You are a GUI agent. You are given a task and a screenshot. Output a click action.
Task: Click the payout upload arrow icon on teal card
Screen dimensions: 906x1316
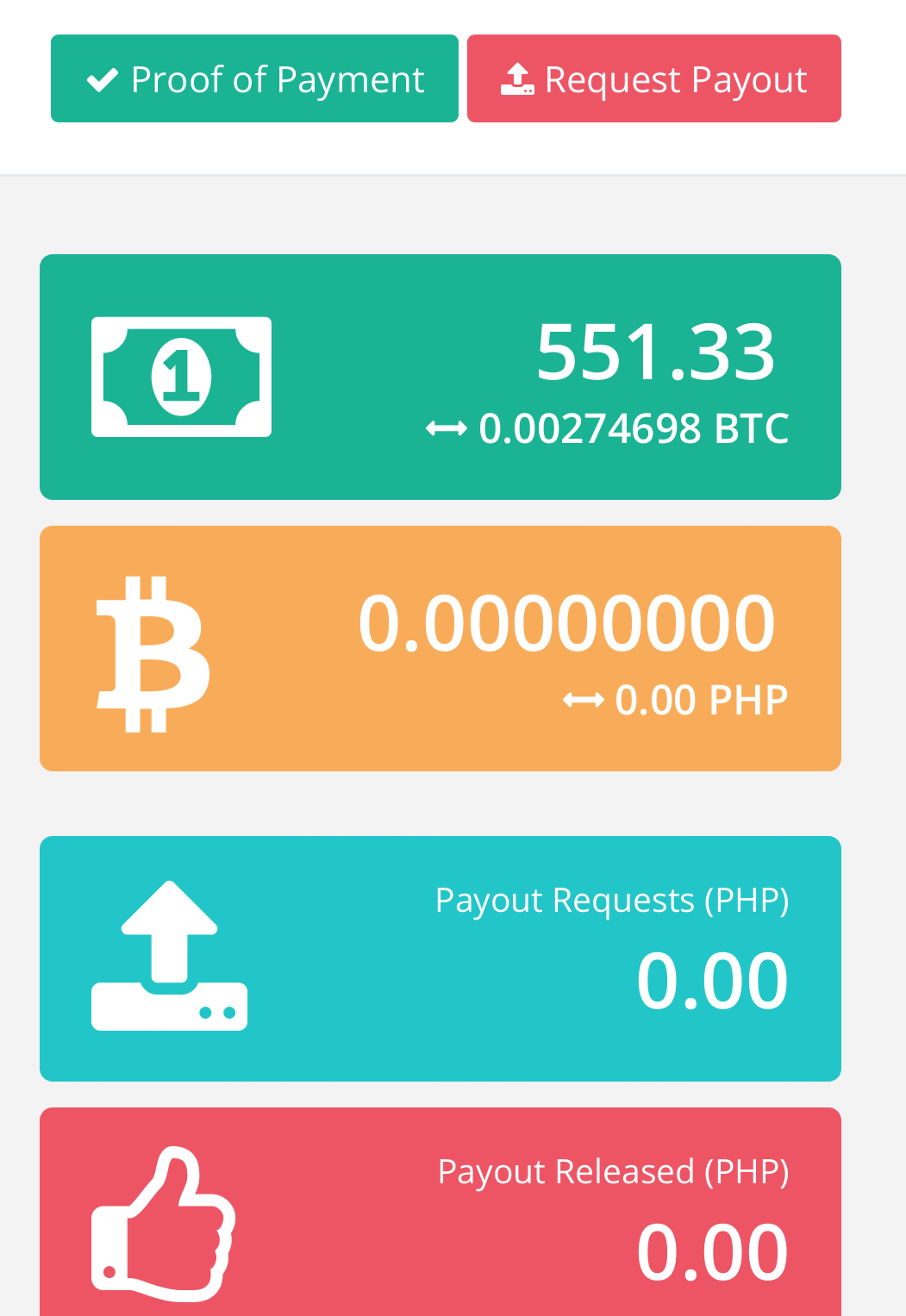pos(169,952)
